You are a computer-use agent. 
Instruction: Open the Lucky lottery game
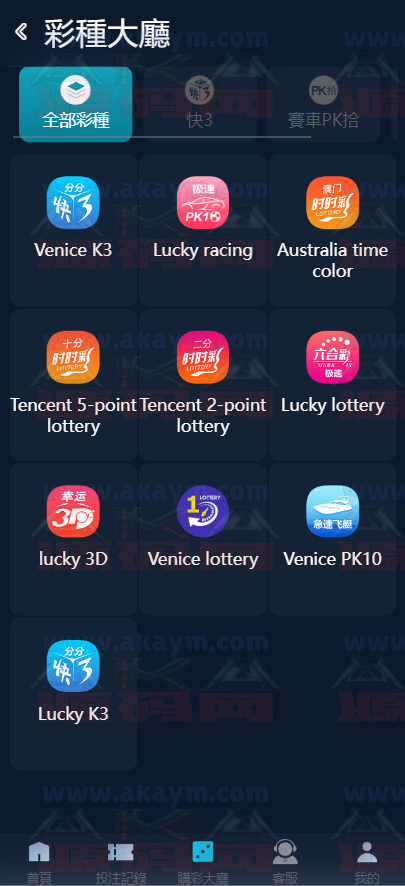pyautogui.click(x=332, y=385)
